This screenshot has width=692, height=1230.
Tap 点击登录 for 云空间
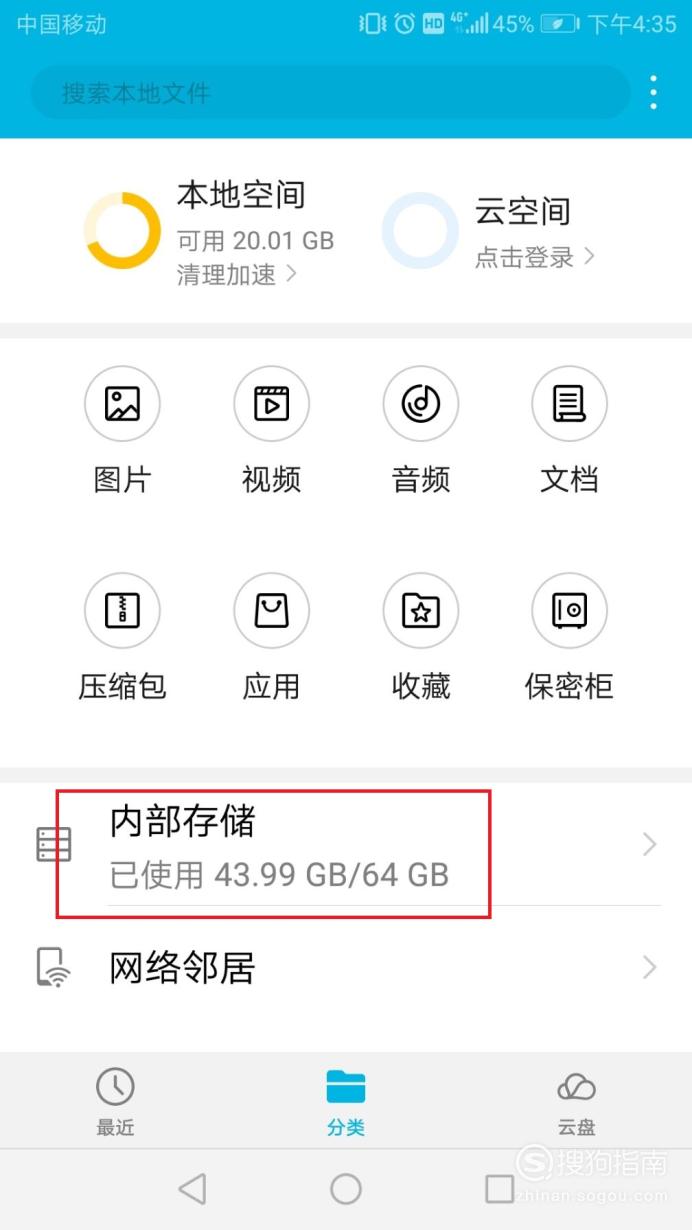click(x=535, y=257)
